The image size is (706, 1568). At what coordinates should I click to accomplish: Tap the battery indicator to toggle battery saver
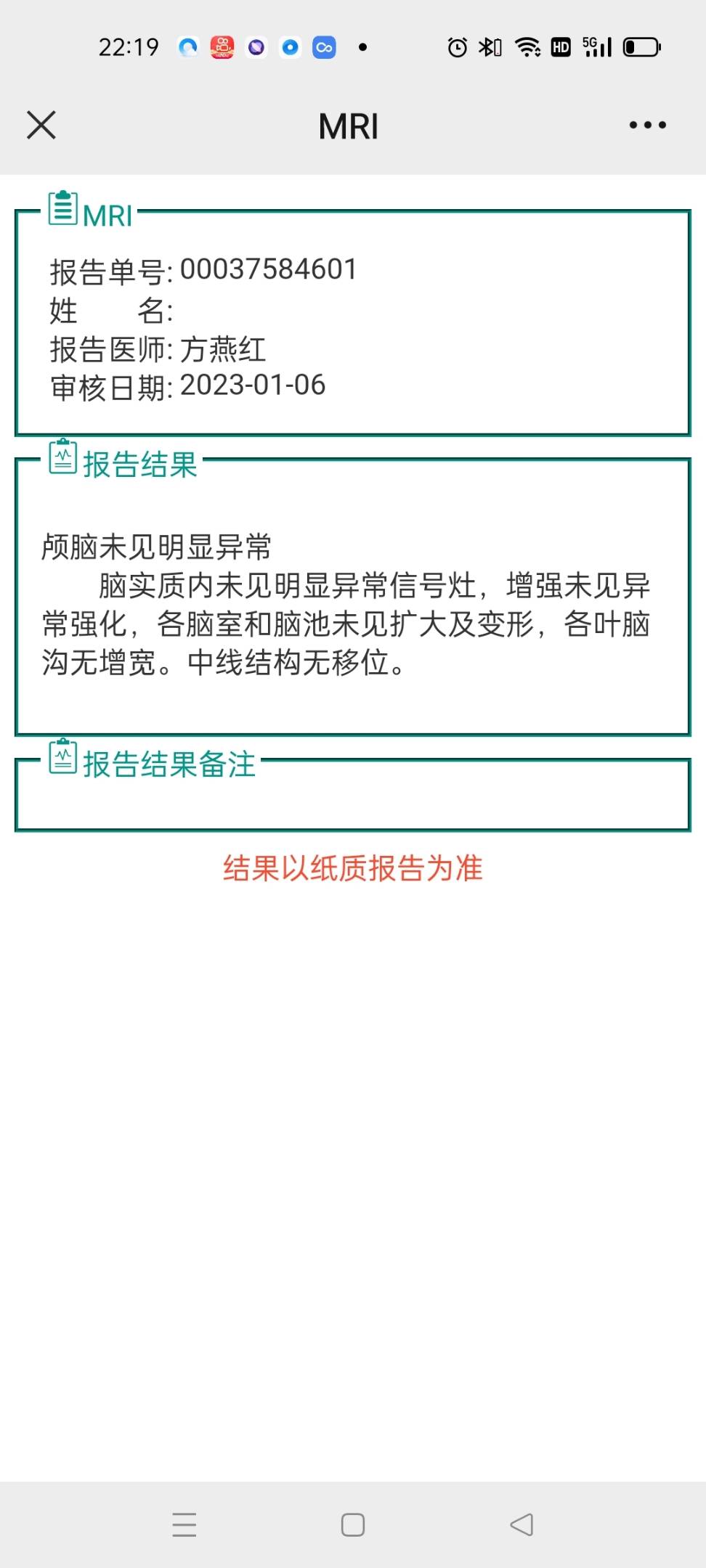[x=641, y=46]
